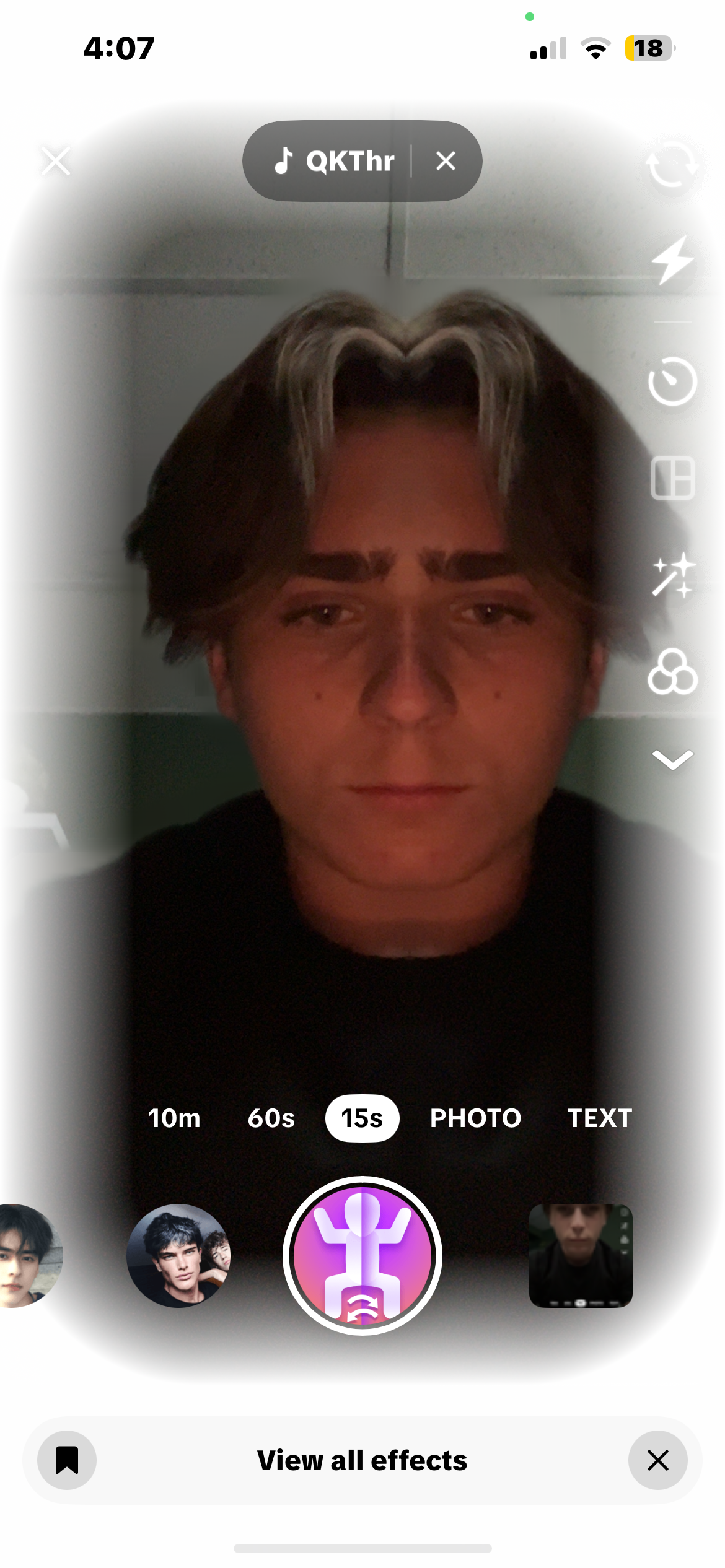This screenshot has height=1568, width=725.
Task: Open the QKThr sound selection
Action: [334, 161]
